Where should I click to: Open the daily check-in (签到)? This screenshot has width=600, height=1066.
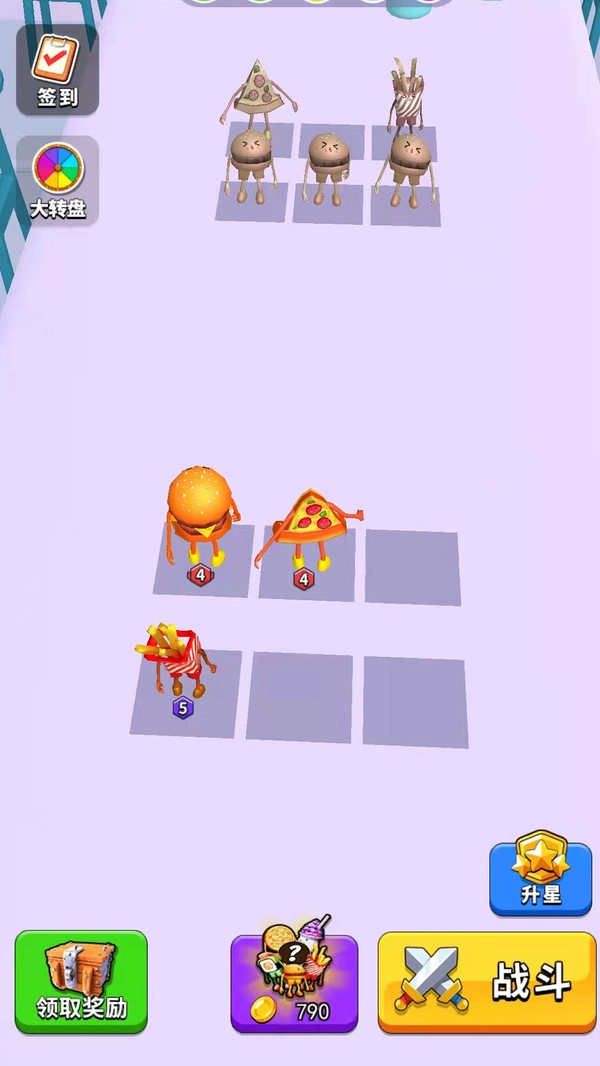click(x=57, y=69)
